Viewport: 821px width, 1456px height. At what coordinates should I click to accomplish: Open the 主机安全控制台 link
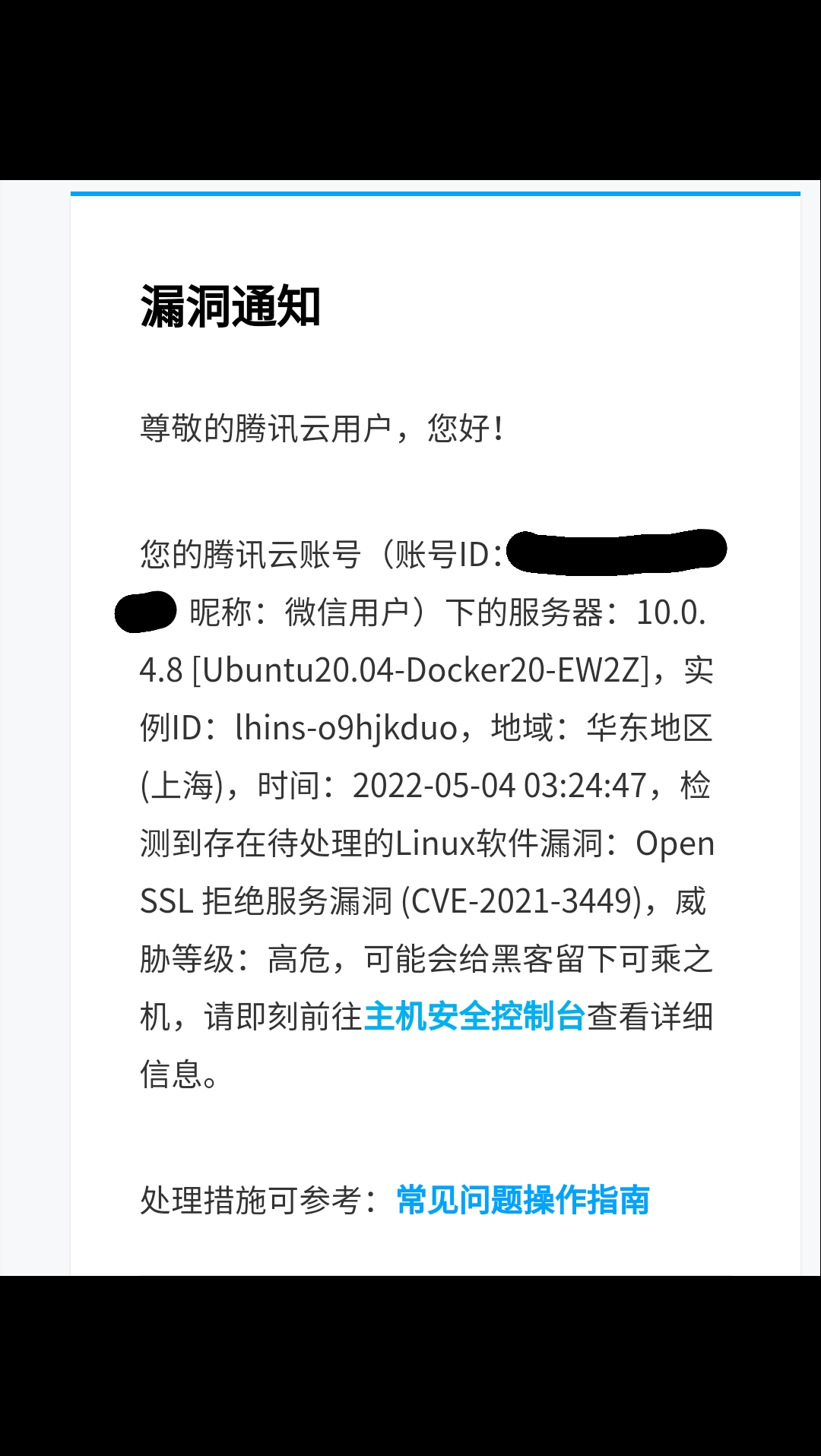pyautogui.click(x=474, y=1017)
